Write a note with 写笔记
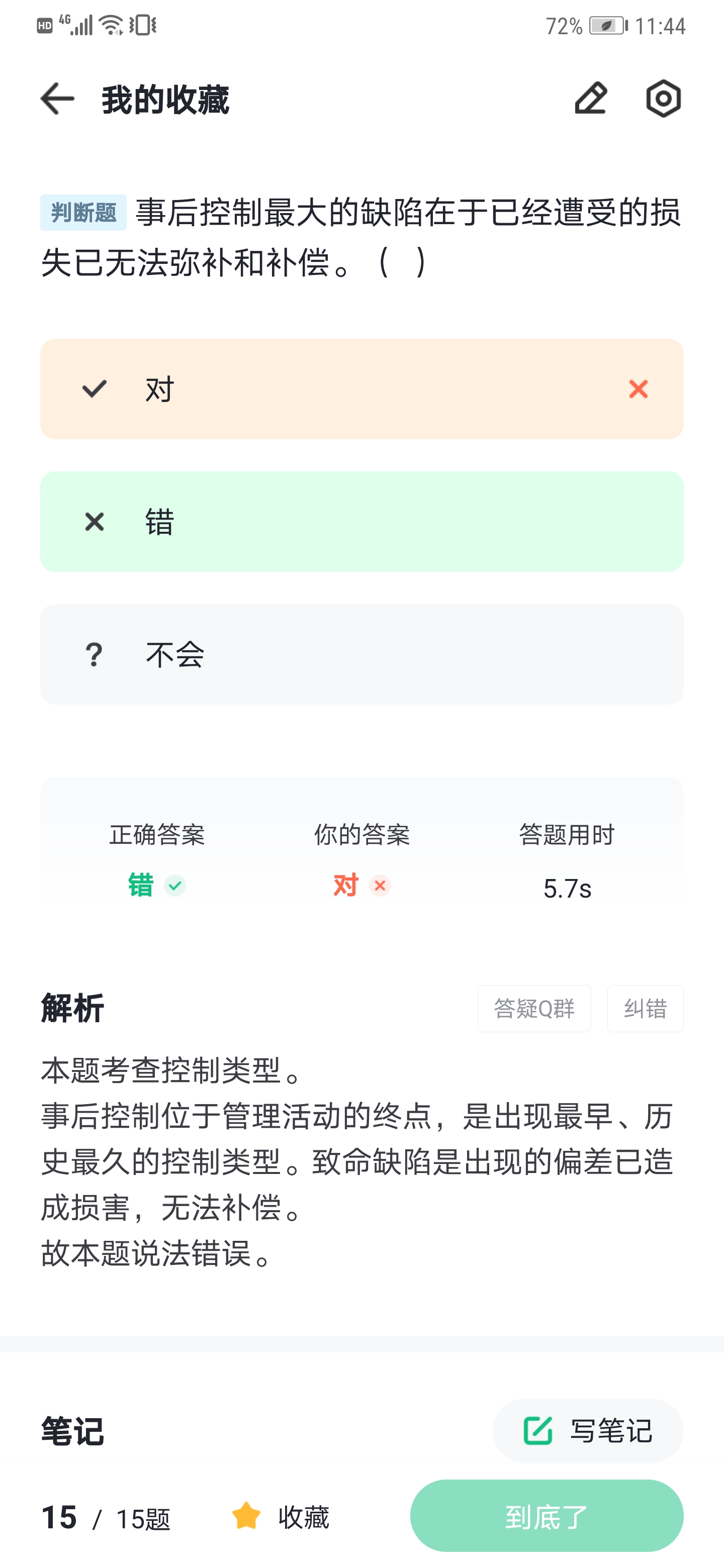This screenshot has width=724, height=1568. pyautogui.click(x=588, y=1430)
